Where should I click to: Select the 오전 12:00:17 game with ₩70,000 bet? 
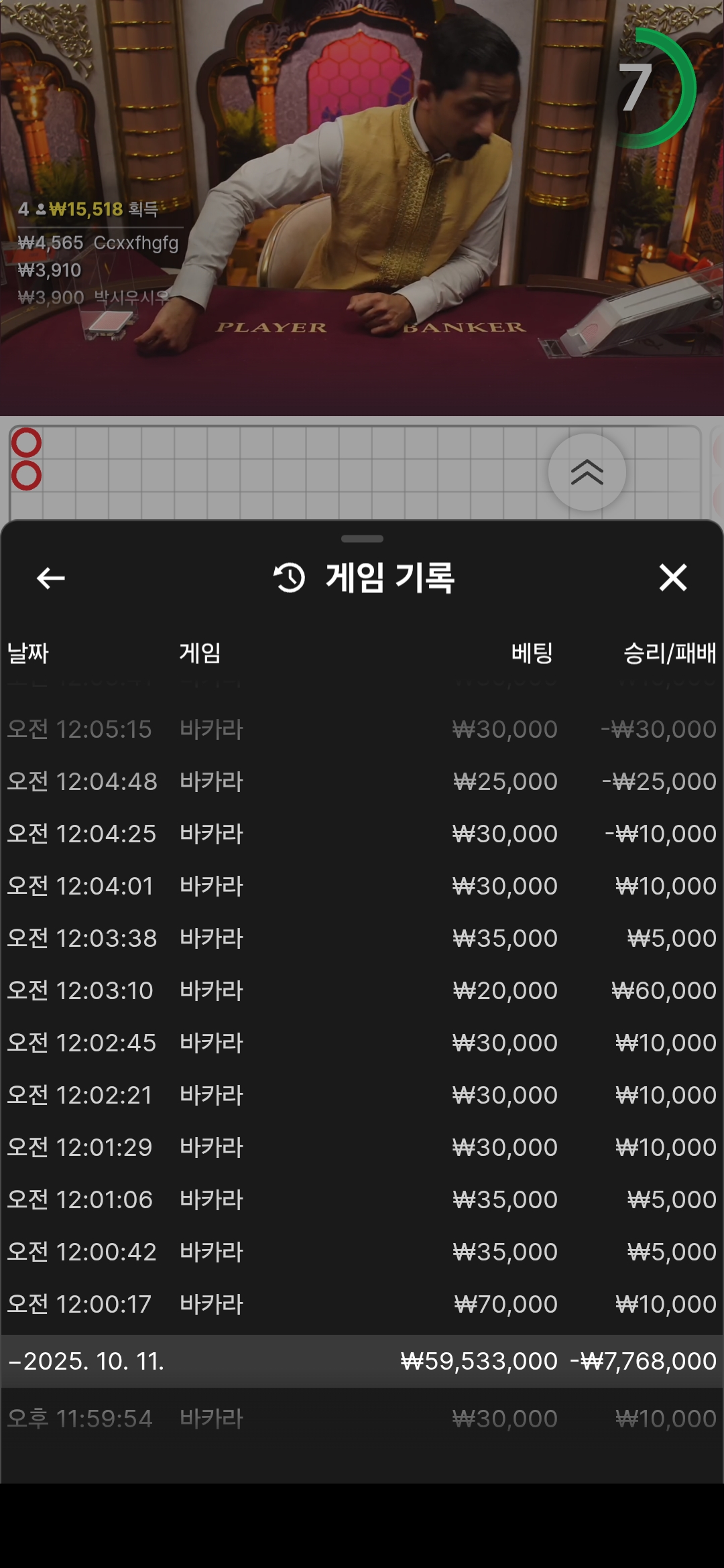pyautogui.click(x=362, y=1304)
